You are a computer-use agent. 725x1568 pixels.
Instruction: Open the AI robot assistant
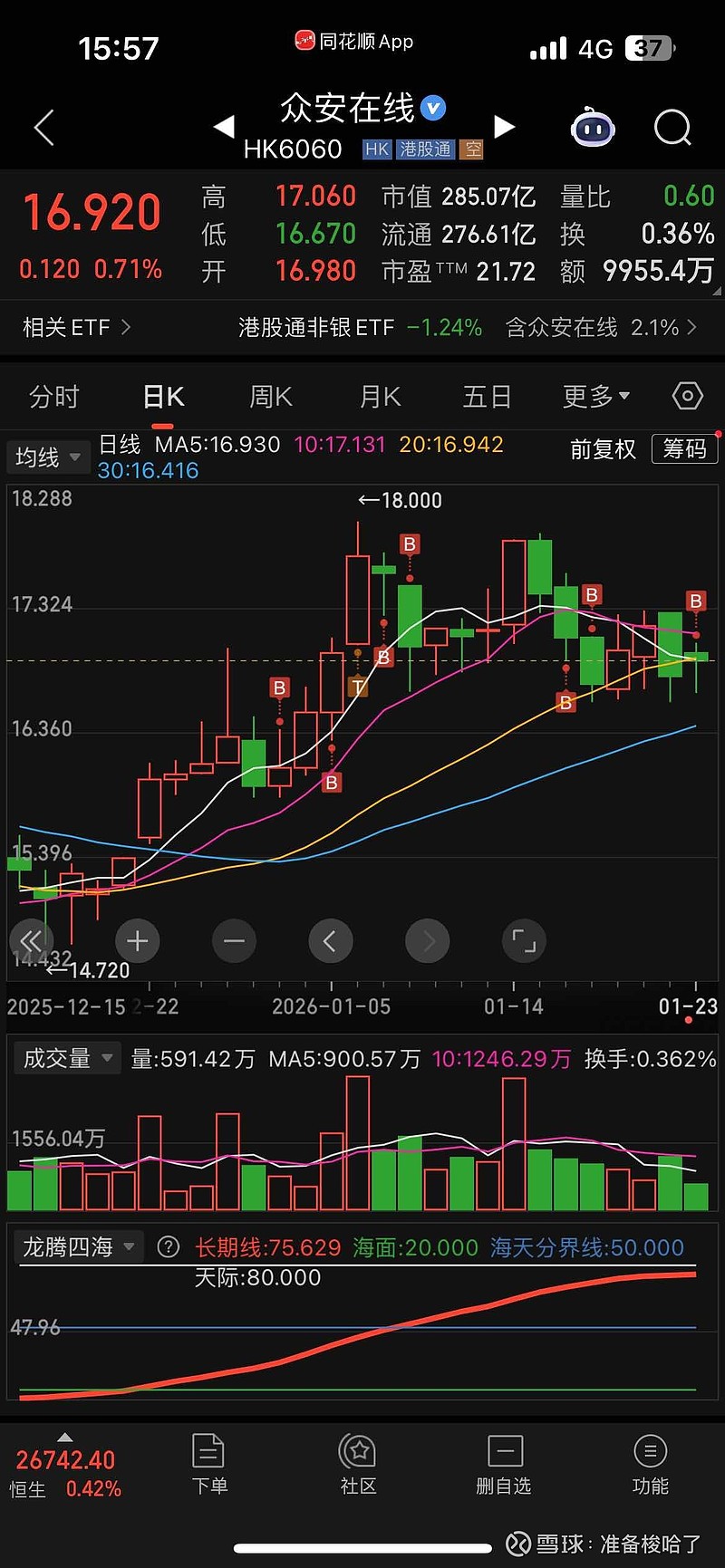(x=593, y=128)
